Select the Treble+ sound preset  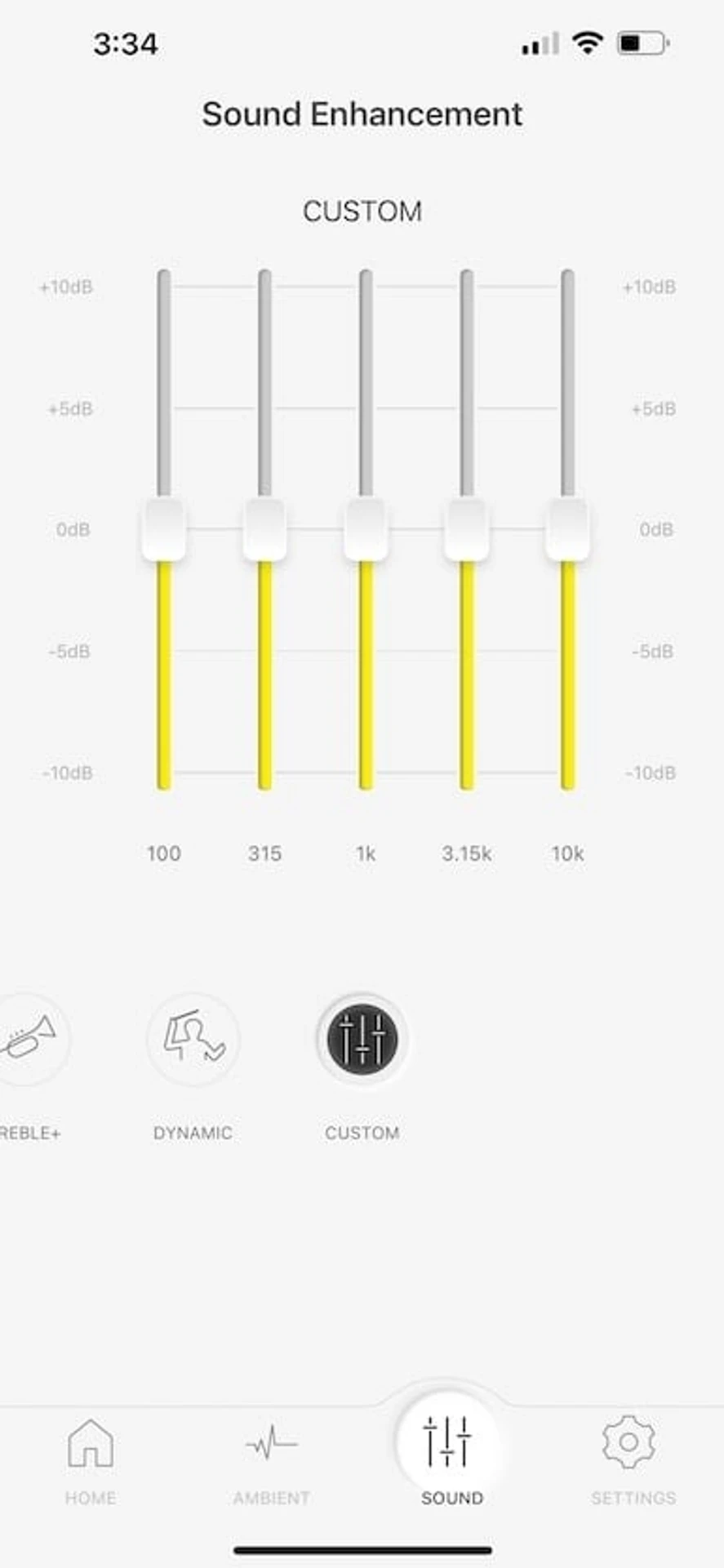(29, 1039)
